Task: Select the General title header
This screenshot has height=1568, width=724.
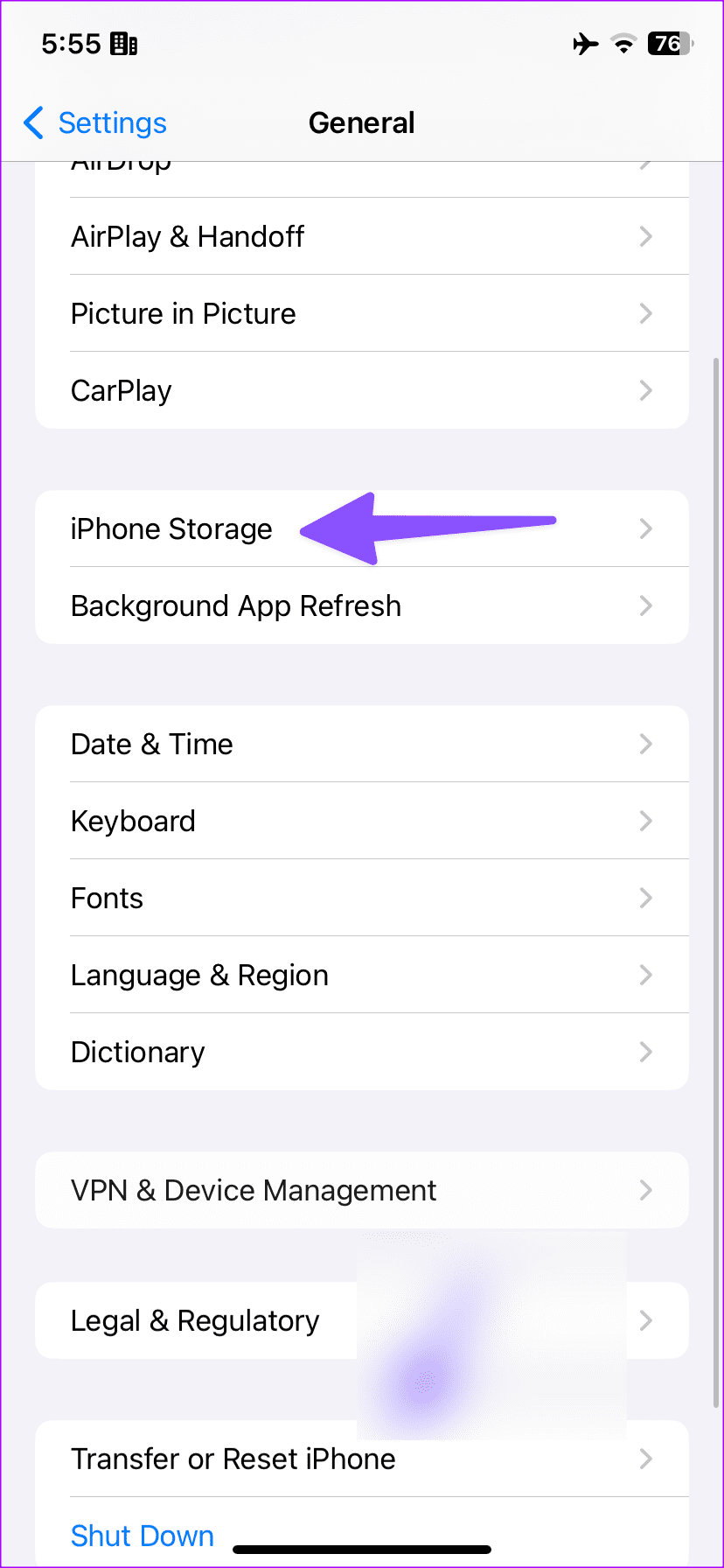Action: click(361, 122)
